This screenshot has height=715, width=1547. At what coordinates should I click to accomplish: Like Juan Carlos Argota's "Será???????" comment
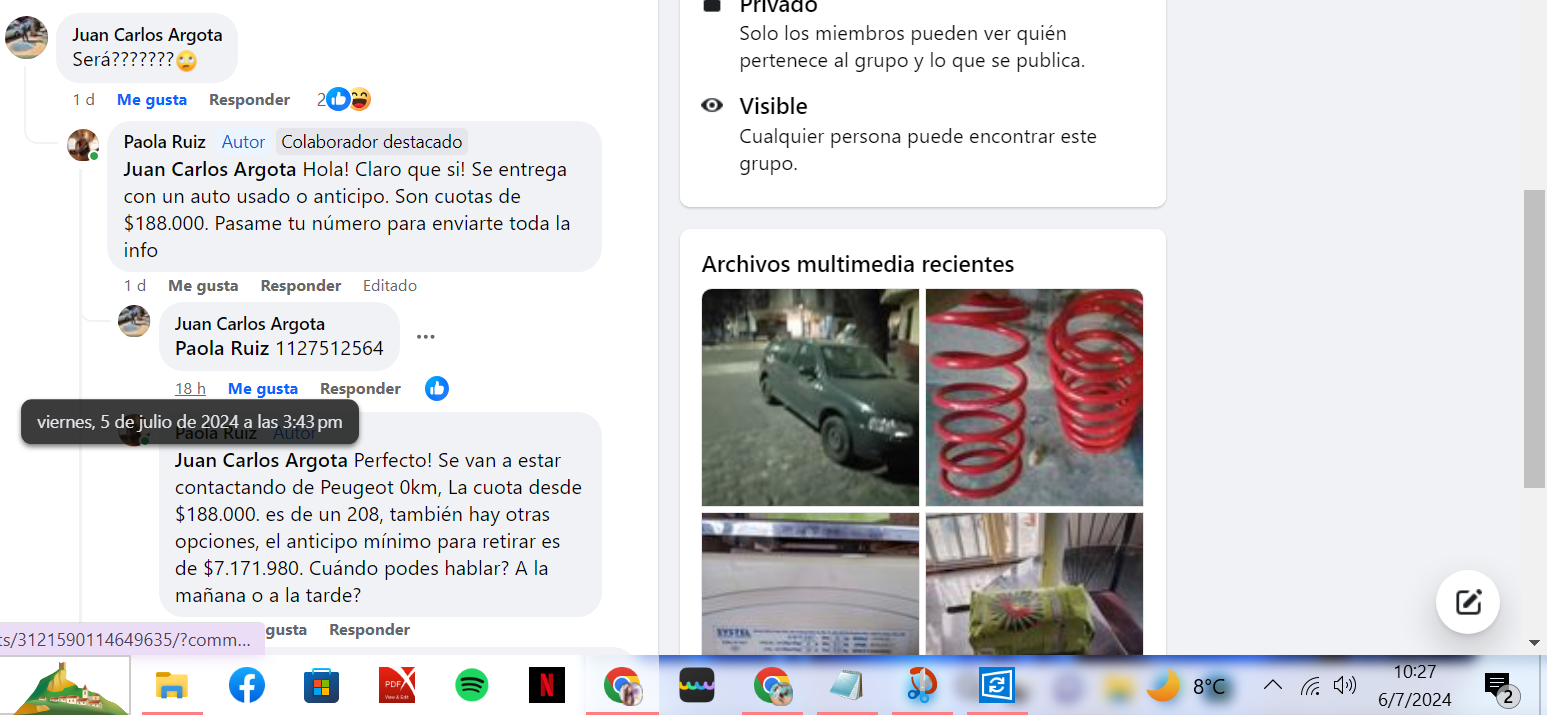pyautogui.click(x=152, y=100)
